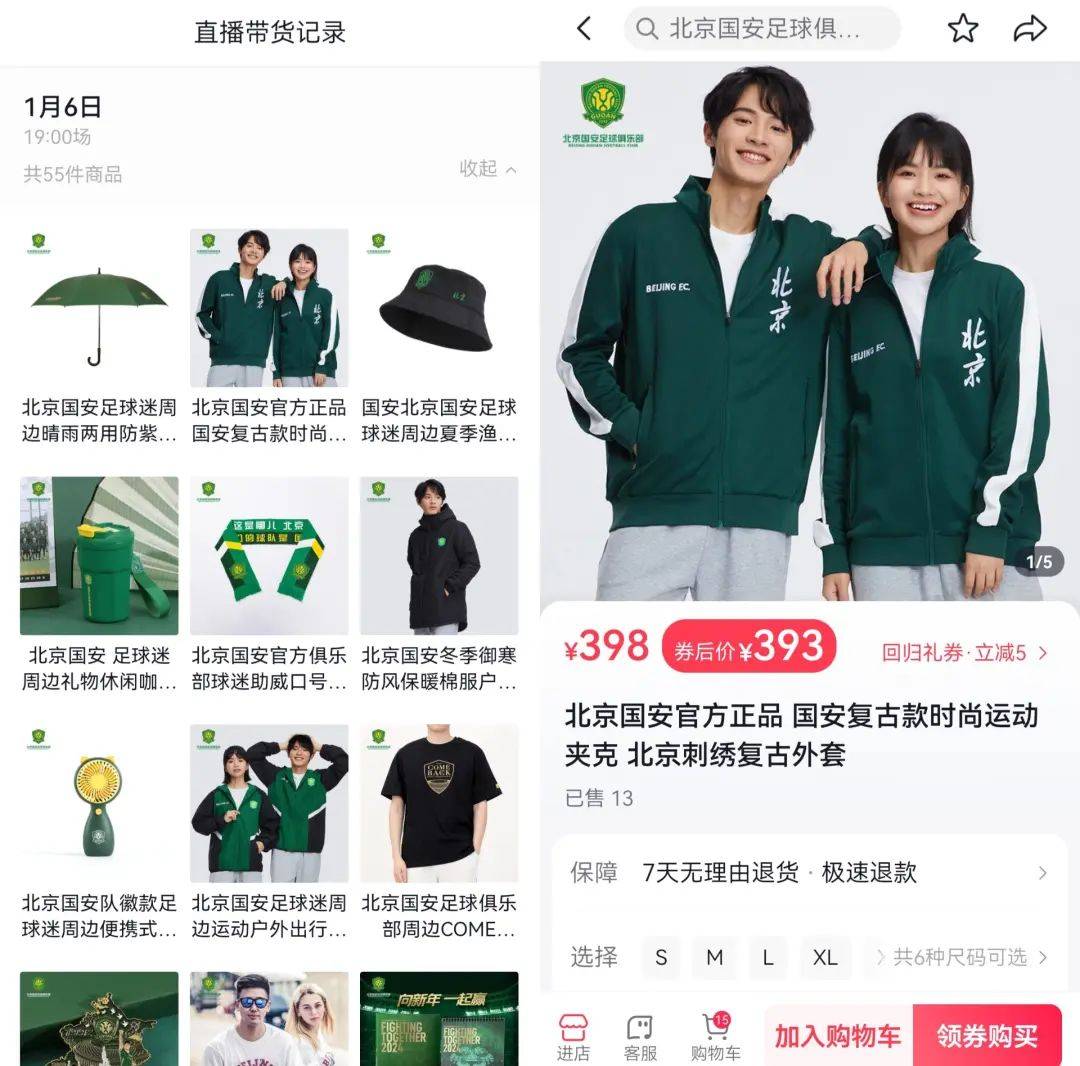
Task: Tap 加入购物车 to add to cart
Action: 838,1037
